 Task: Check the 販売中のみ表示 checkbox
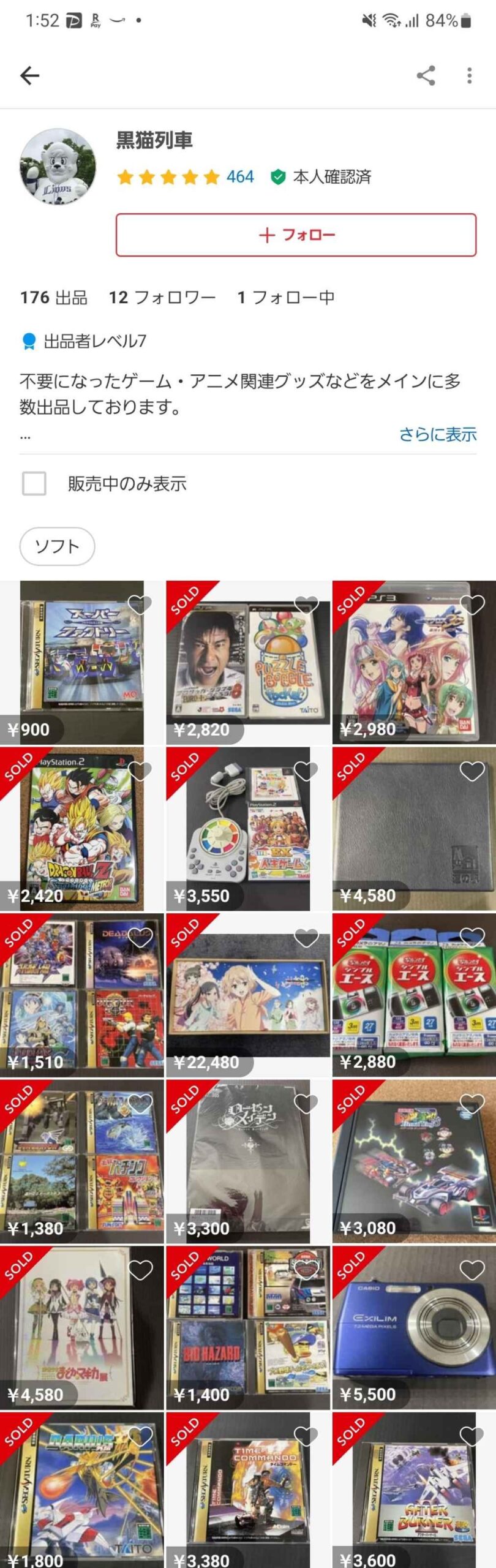click(34, 483)
